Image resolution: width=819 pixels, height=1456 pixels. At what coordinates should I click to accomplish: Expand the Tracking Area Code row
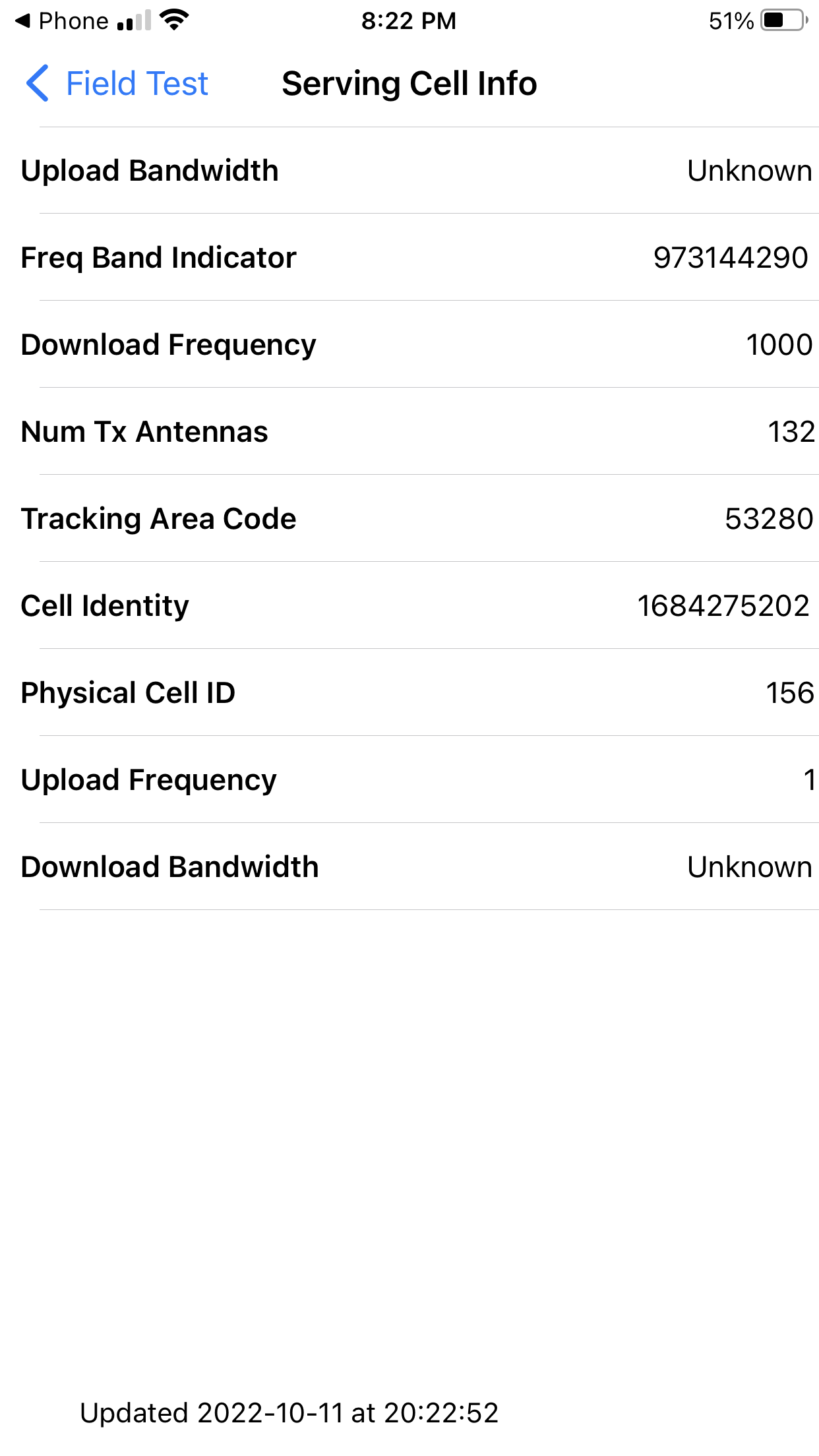(x=409, y=518)
